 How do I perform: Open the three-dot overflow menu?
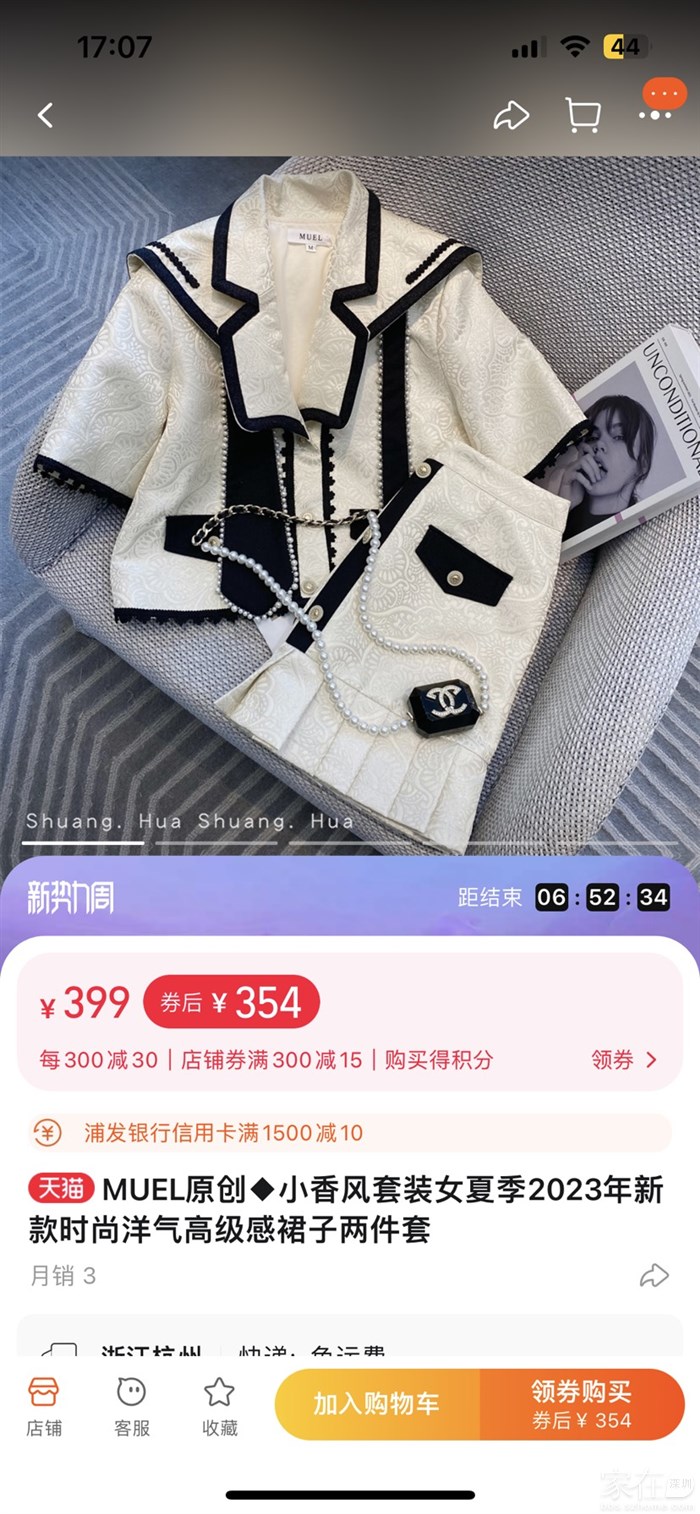point(655,115)
